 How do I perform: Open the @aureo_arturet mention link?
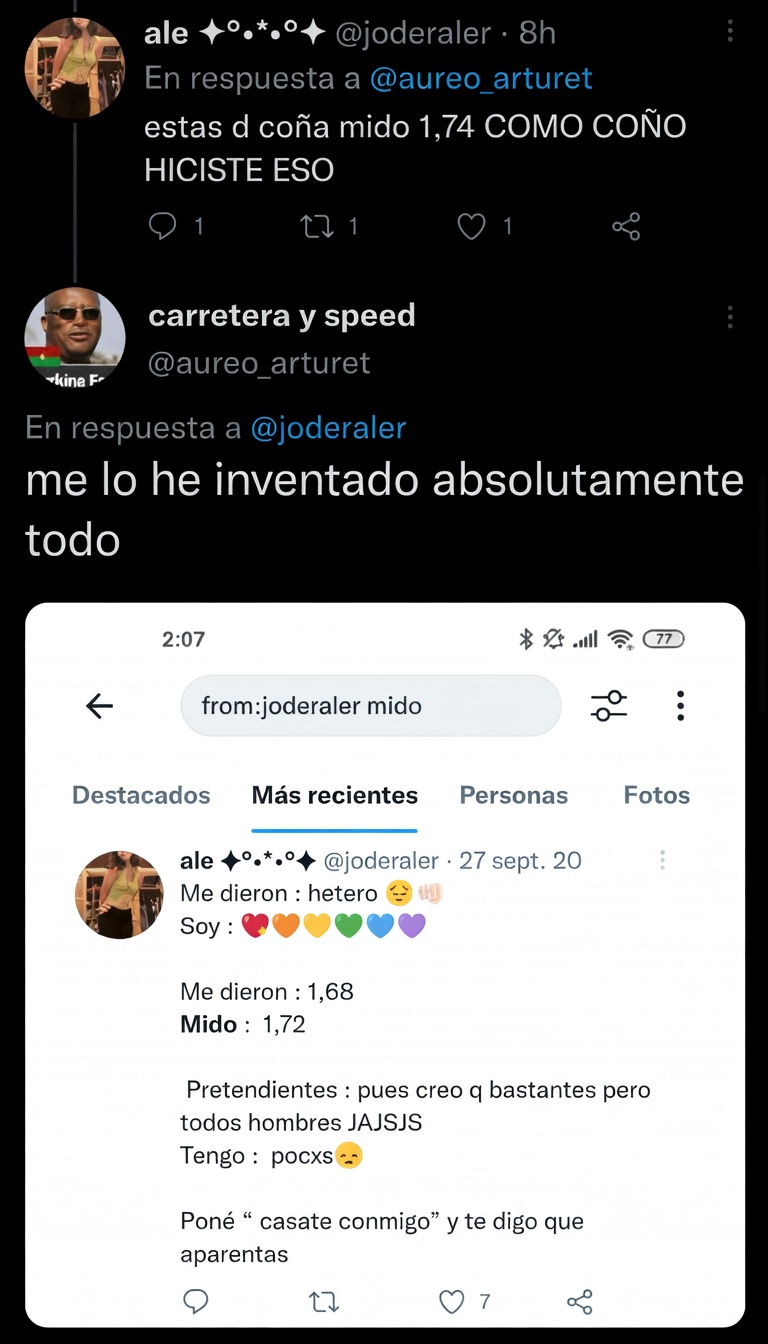coord(480,78)
